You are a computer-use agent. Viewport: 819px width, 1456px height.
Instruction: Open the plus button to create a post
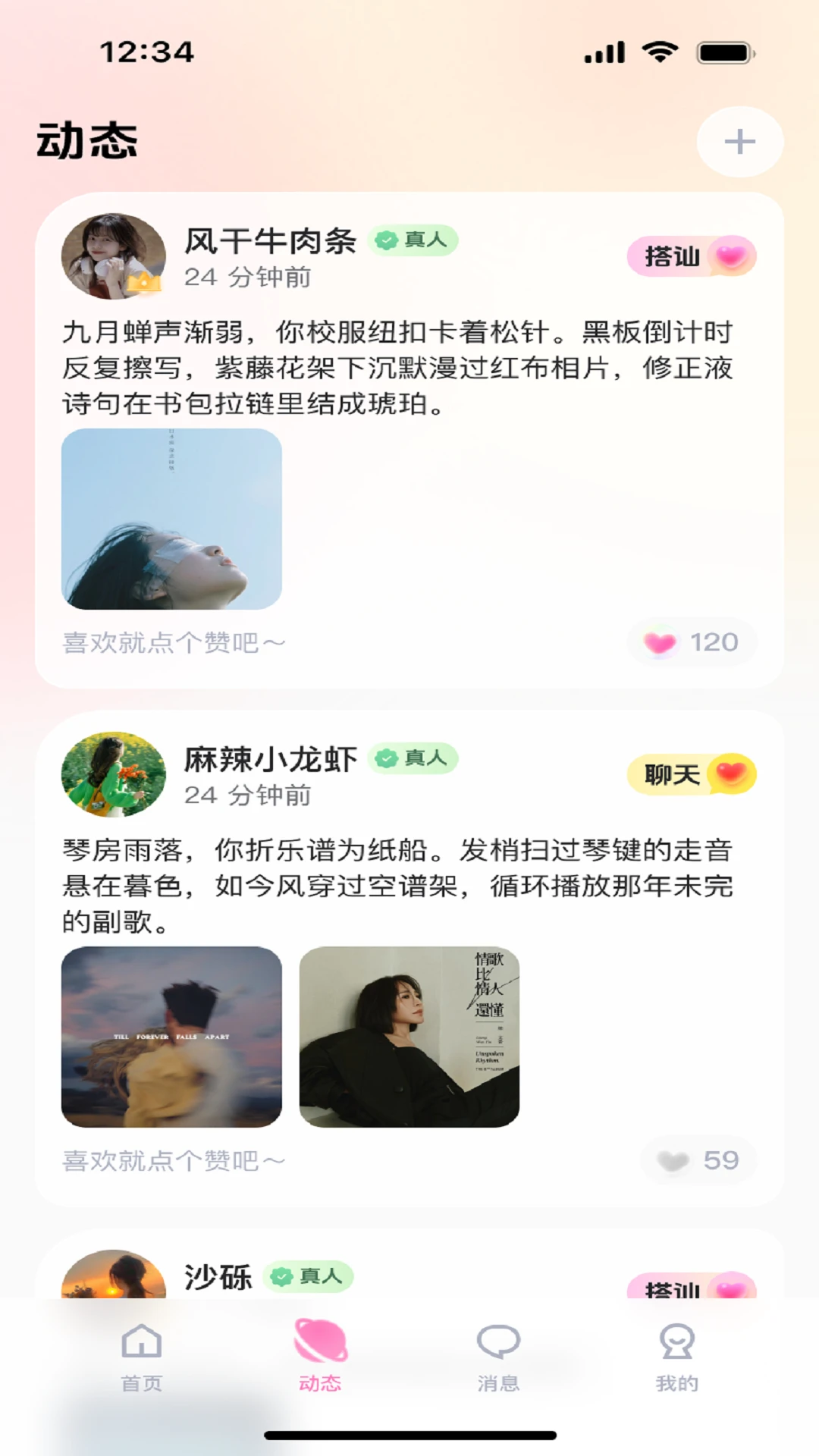click(739, 142)
